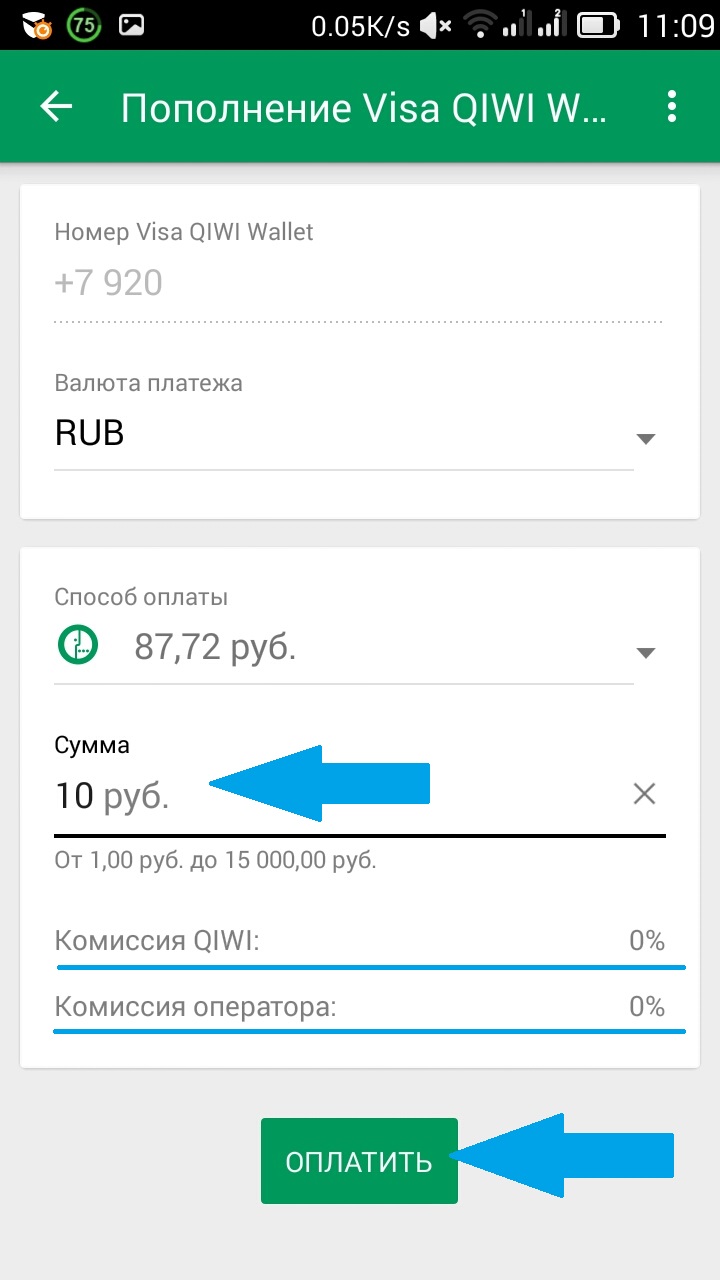The image size is (720, 1280).
Task: Open the three-dot overflow menu
Action: (x=672, y=107)
